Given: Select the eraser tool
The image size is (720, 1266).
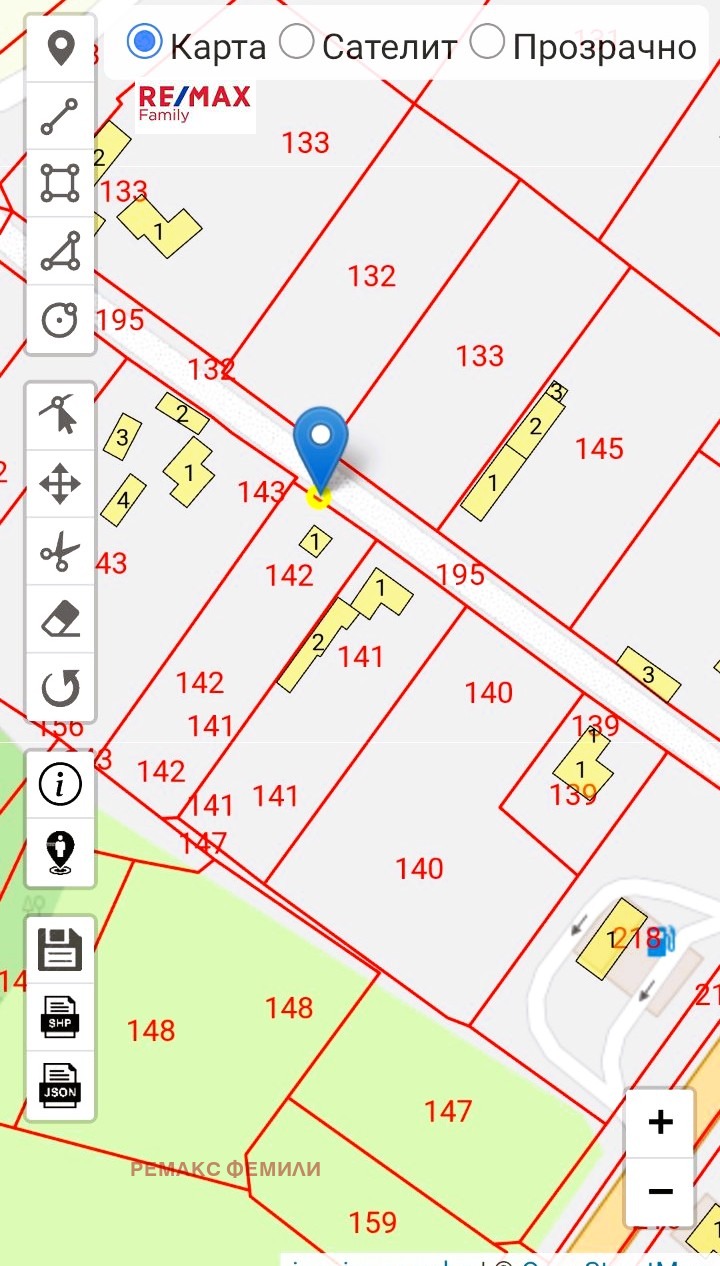Looking at the screenshot, I should [x=60, y=620].
